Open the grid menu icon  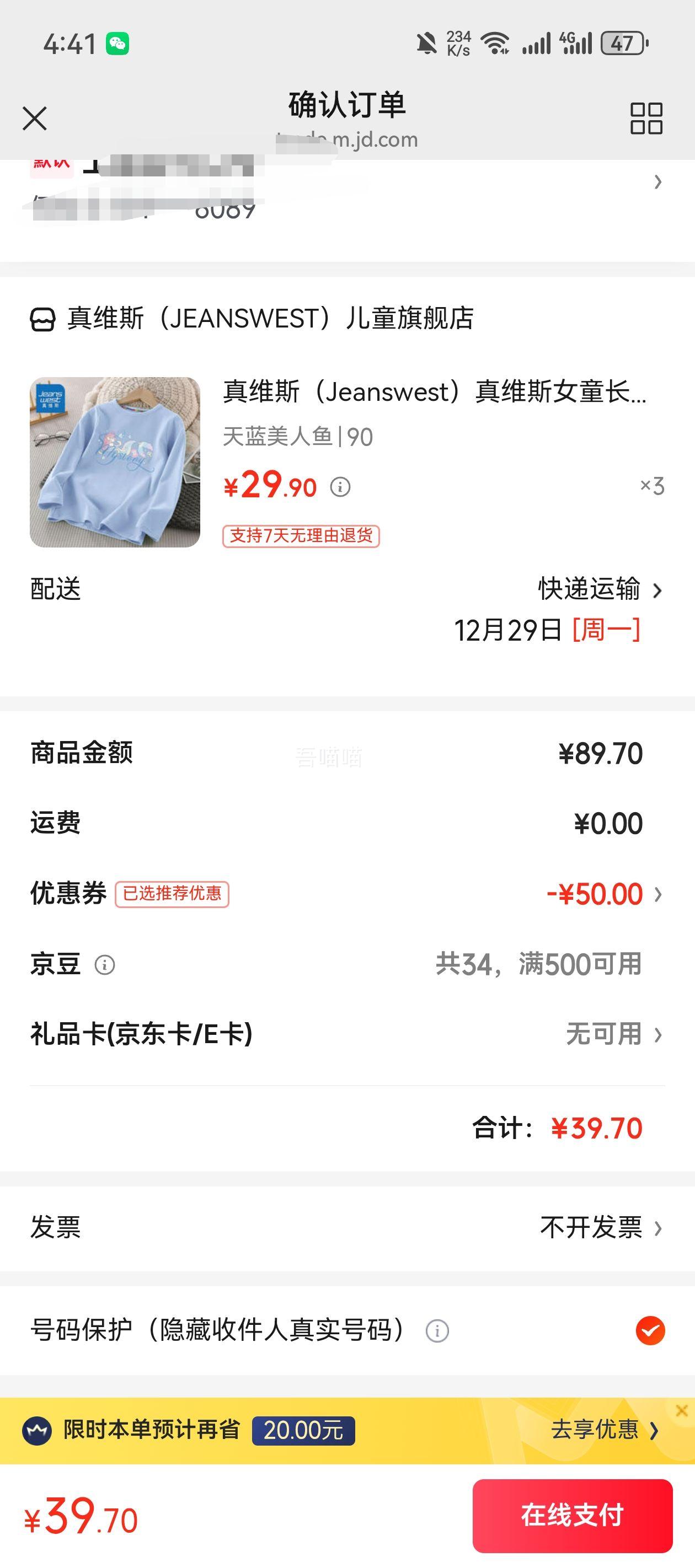646,118
